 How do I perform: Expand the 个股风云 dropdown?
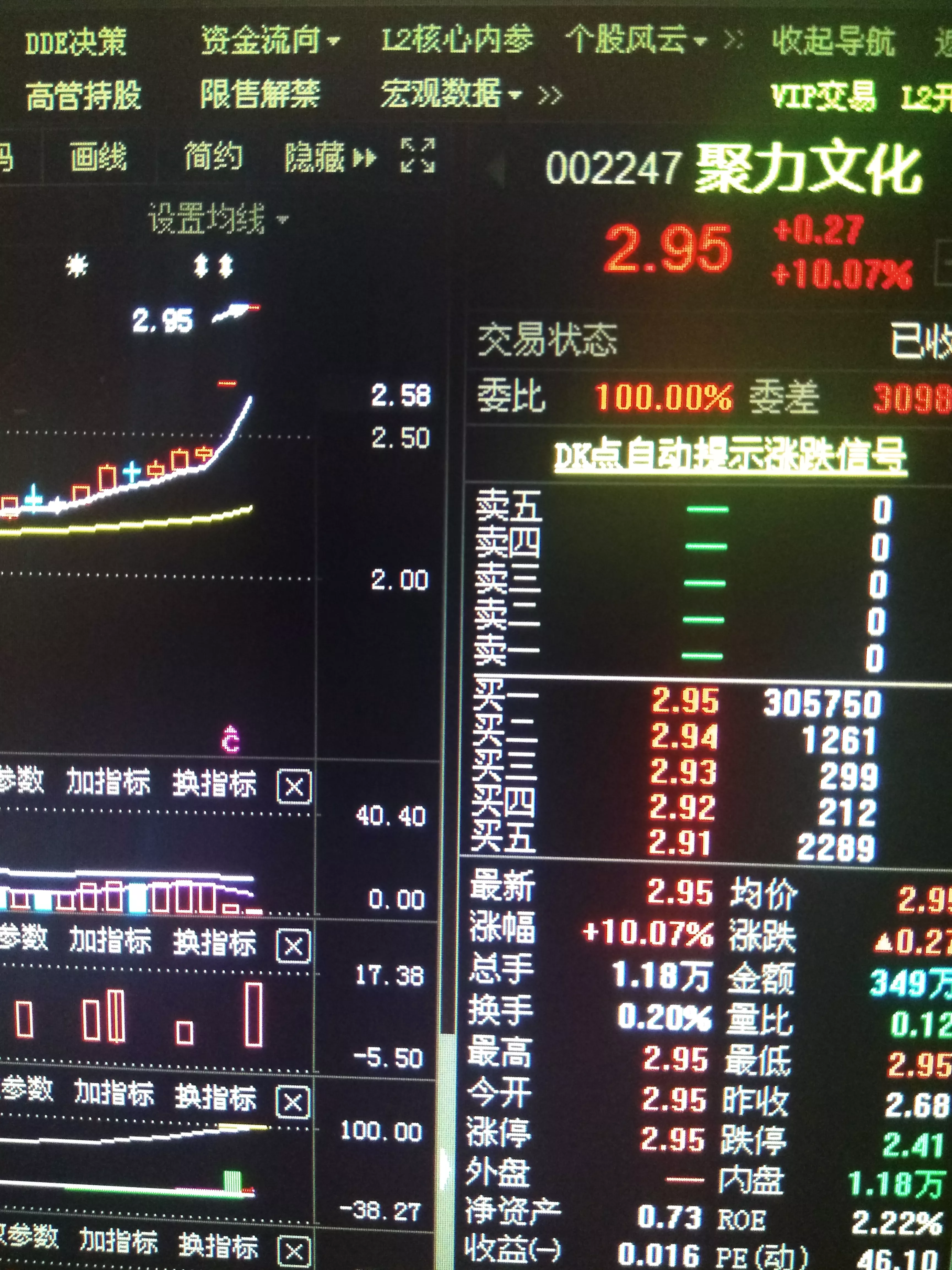click(x=636, y=40)
